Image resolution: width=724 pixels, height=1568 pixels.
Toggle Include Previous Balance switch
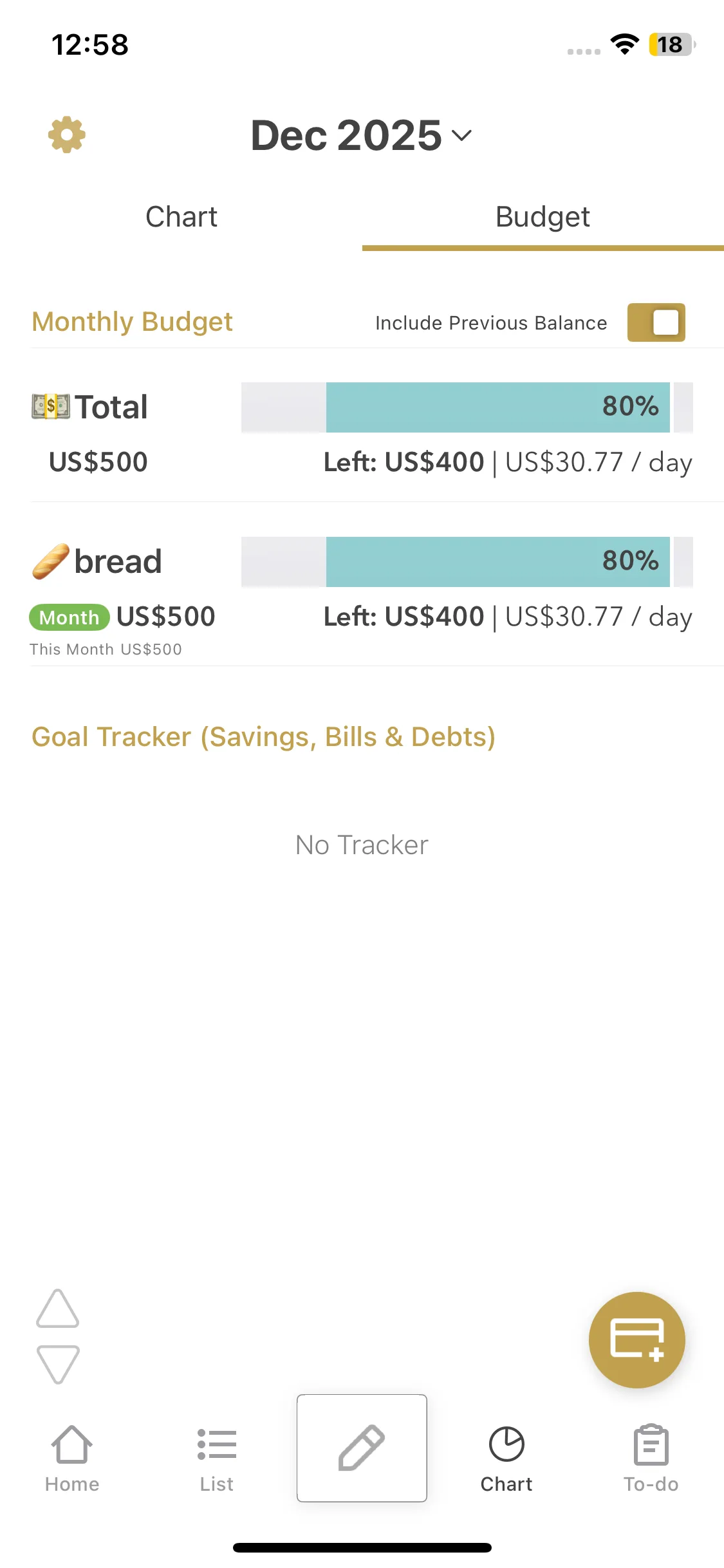click(x=656, y=322)
